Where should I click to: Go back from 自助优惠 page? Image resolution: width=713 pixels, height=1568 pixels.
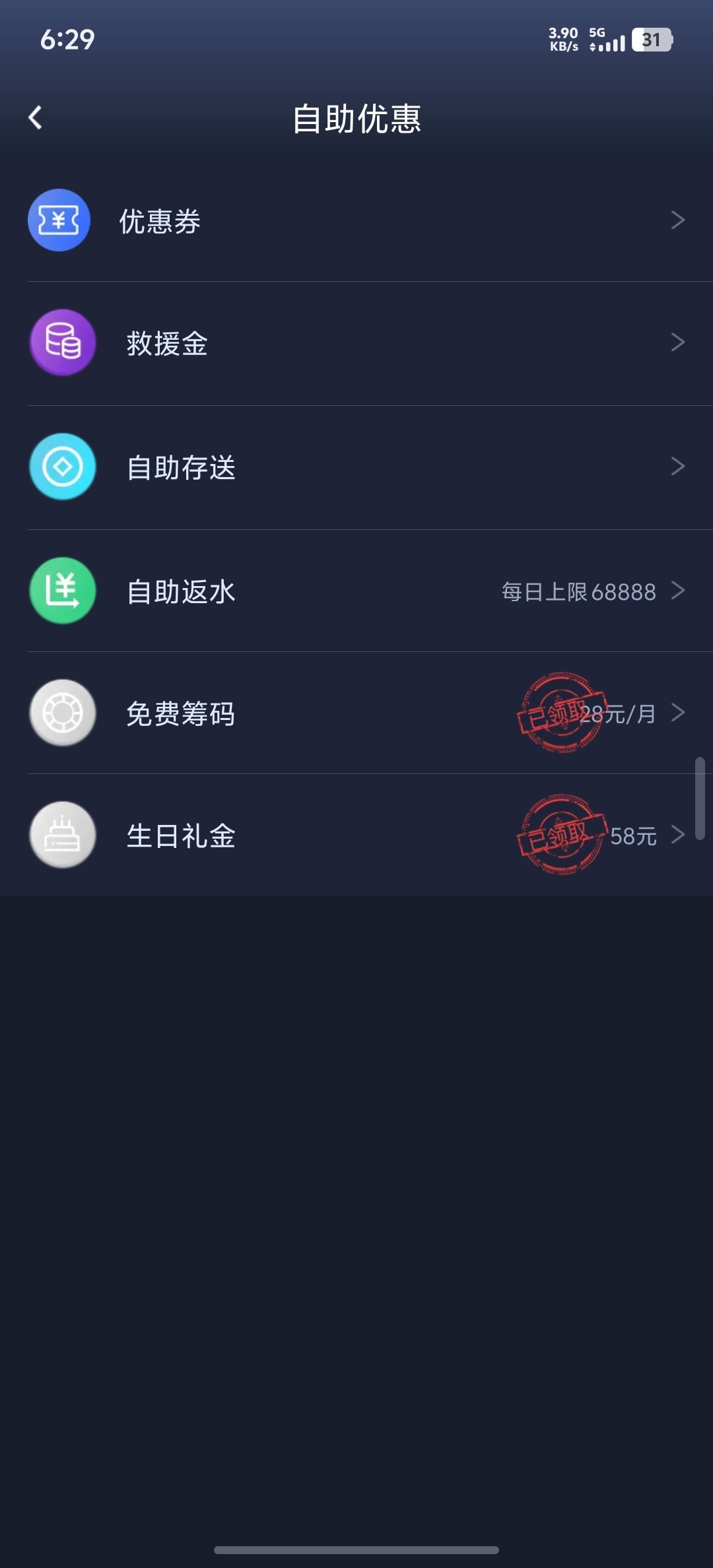(36, 118)
